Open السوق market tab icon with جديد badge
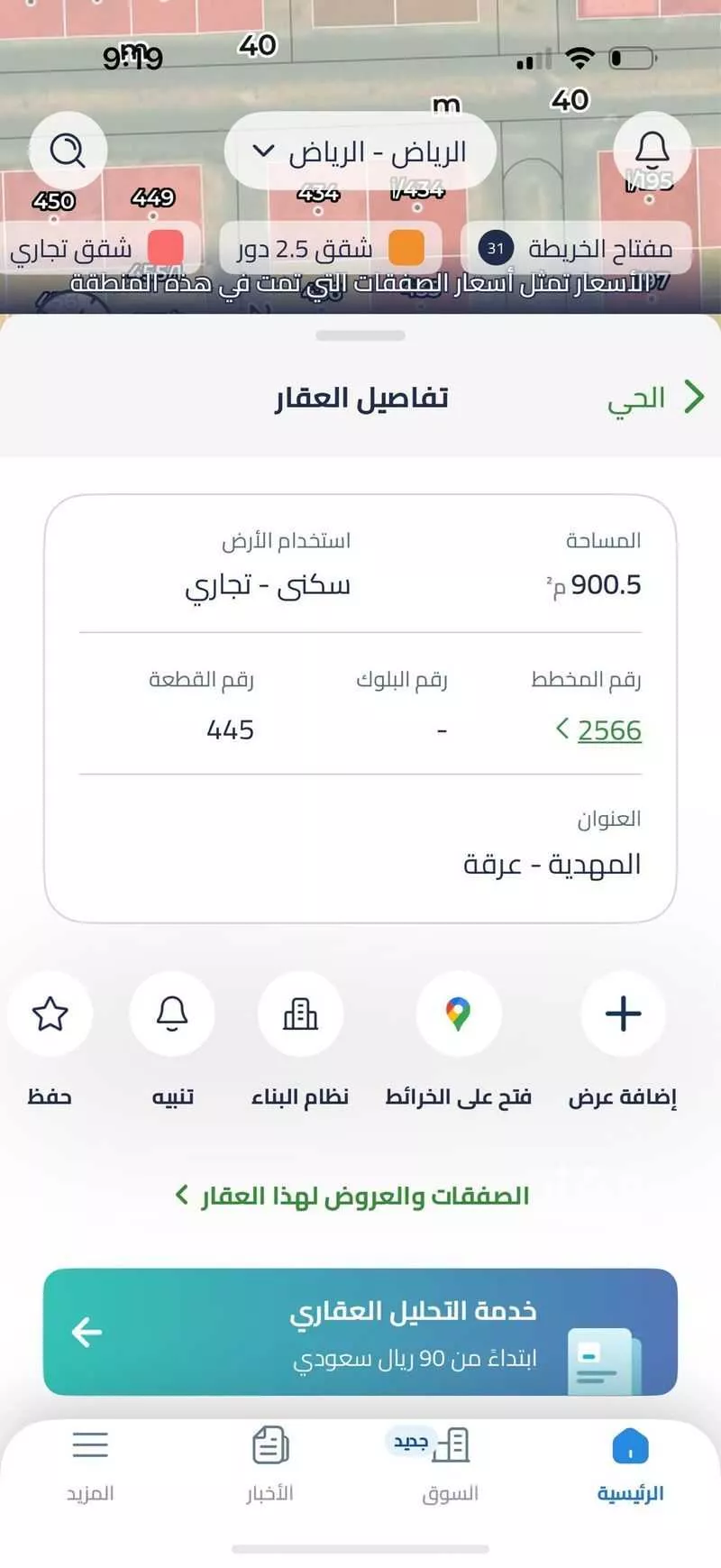Viewport: 721px width, 1568px height. [451, 1446]
